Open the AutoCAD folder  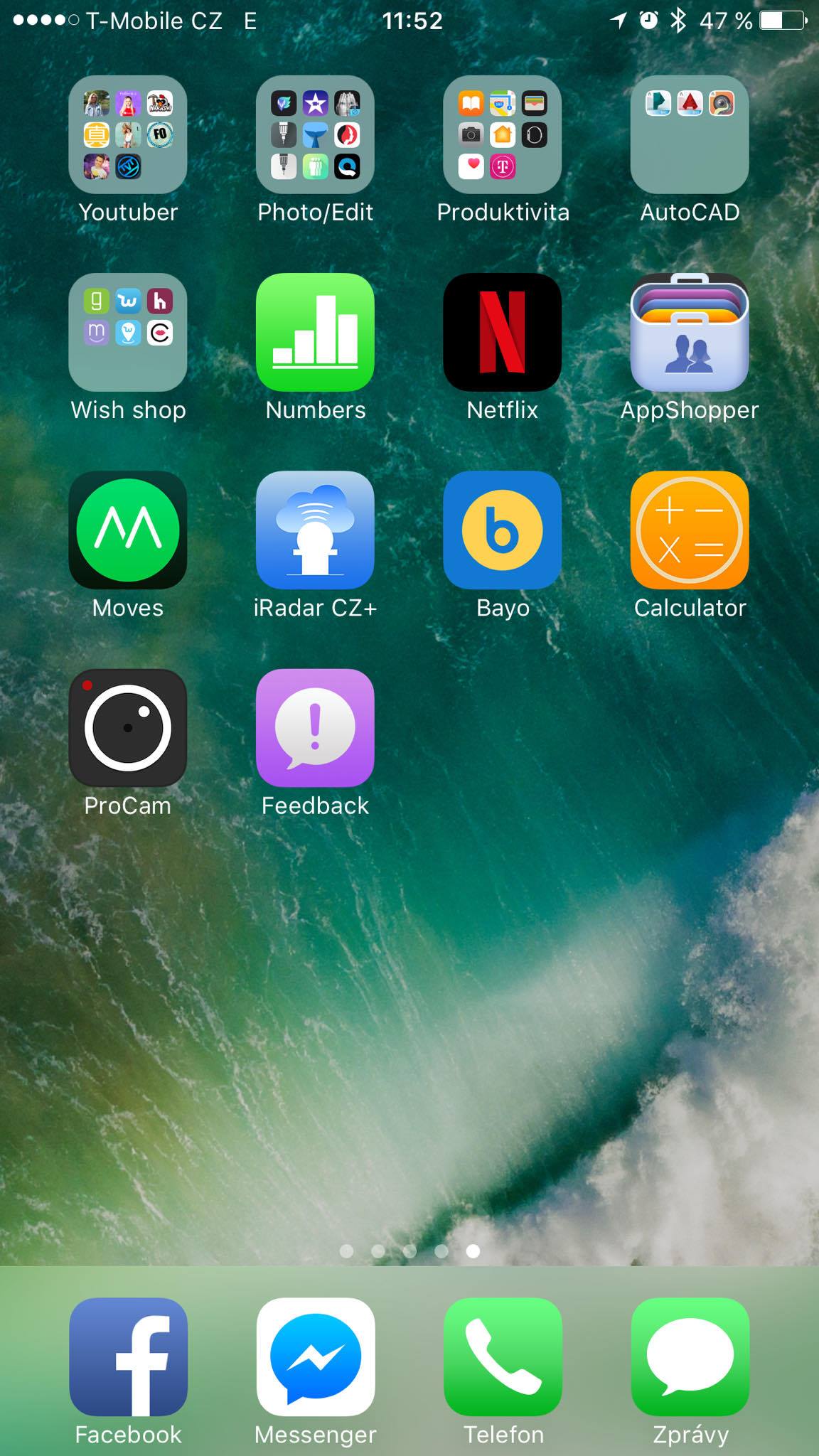(690, 134)
